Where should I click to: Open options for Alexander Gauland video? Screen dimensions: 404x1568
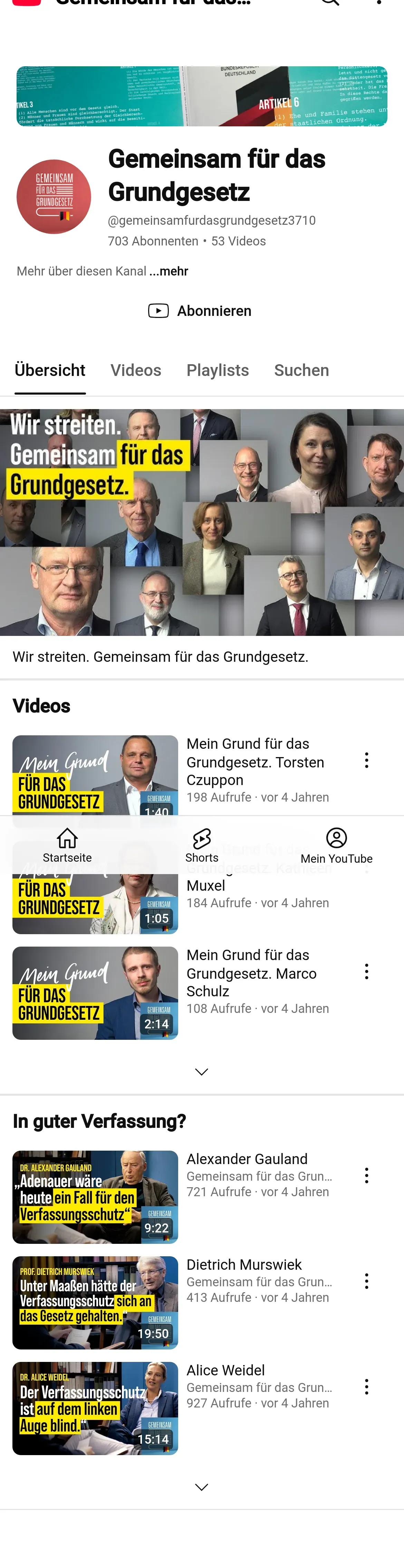tap(366, 1175)
